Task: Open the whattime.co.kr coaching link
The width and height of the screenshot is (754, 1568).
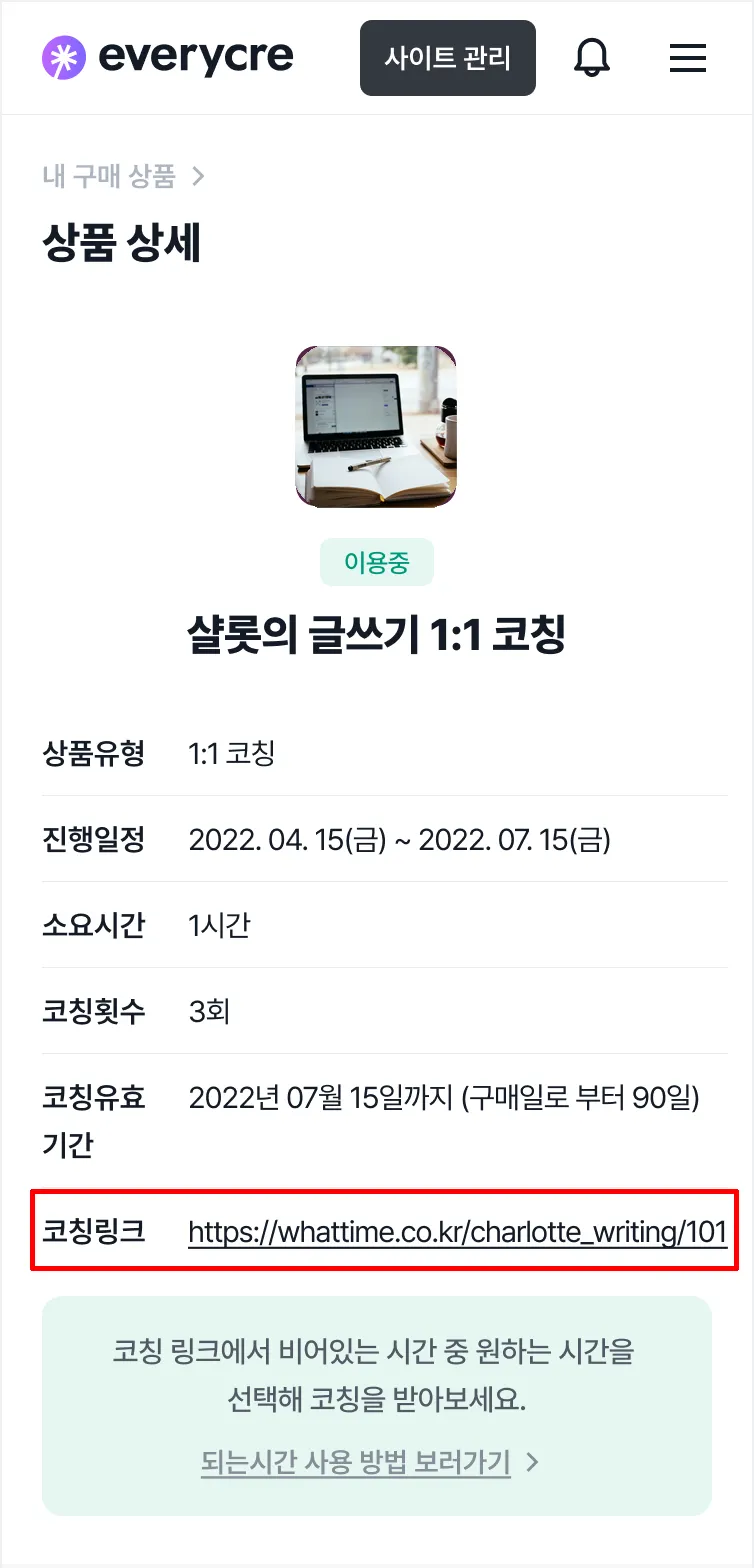Action: tap(457, 1231)
